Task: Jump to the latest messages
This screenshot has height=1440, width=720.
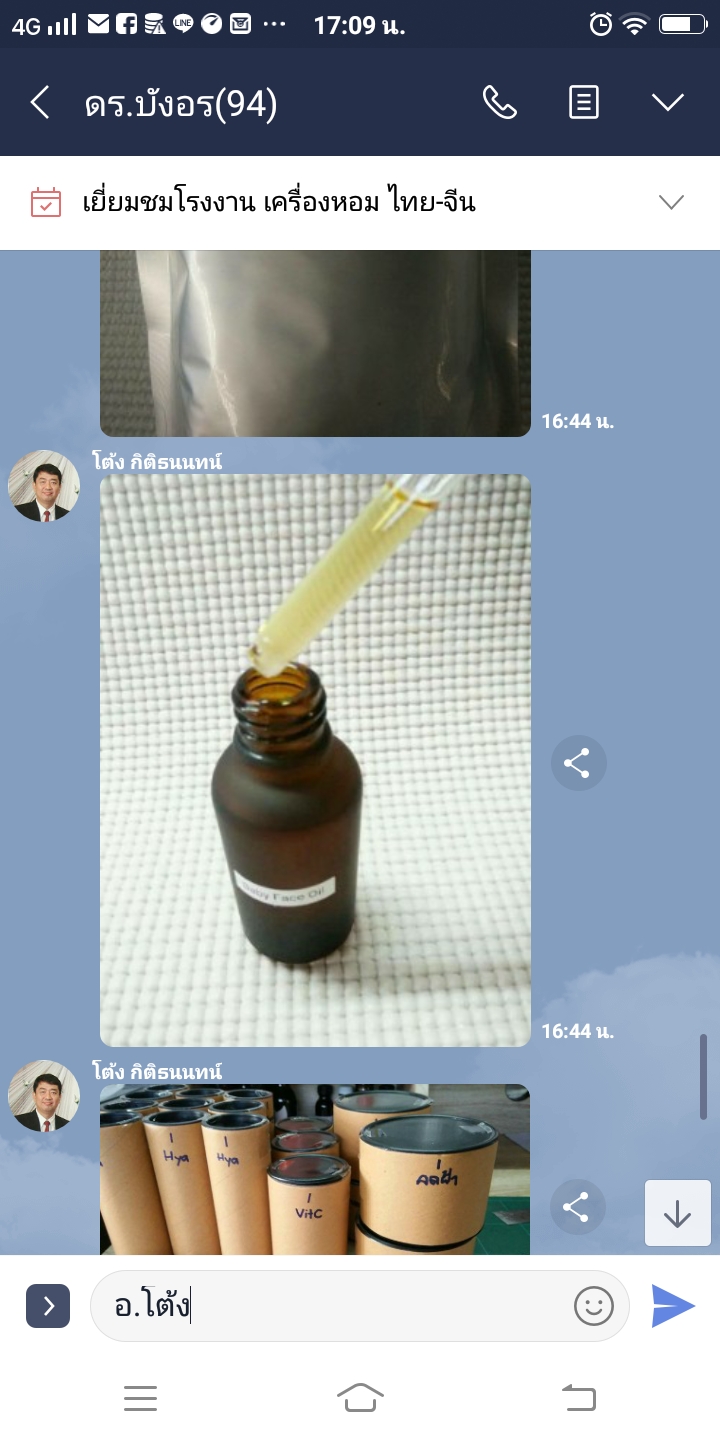Action: tap(677, 1213)
